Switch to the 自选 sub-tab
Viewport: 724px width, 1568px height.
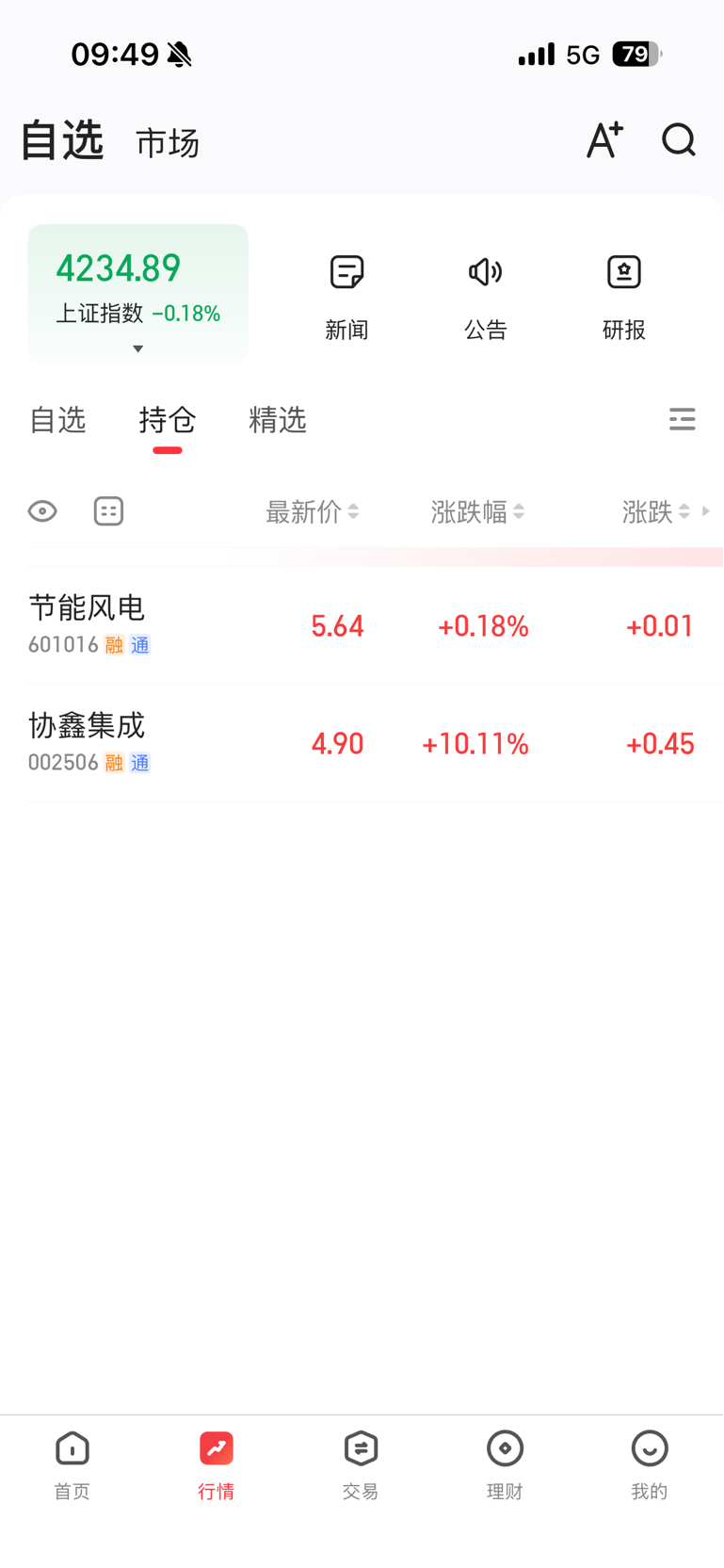point(57,420)
